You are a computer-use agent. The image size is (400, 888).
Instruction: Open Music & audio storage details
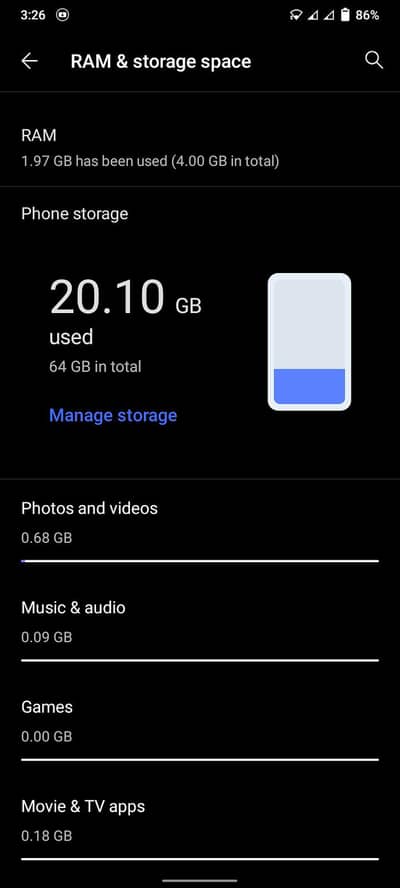[x=200, y=629]
